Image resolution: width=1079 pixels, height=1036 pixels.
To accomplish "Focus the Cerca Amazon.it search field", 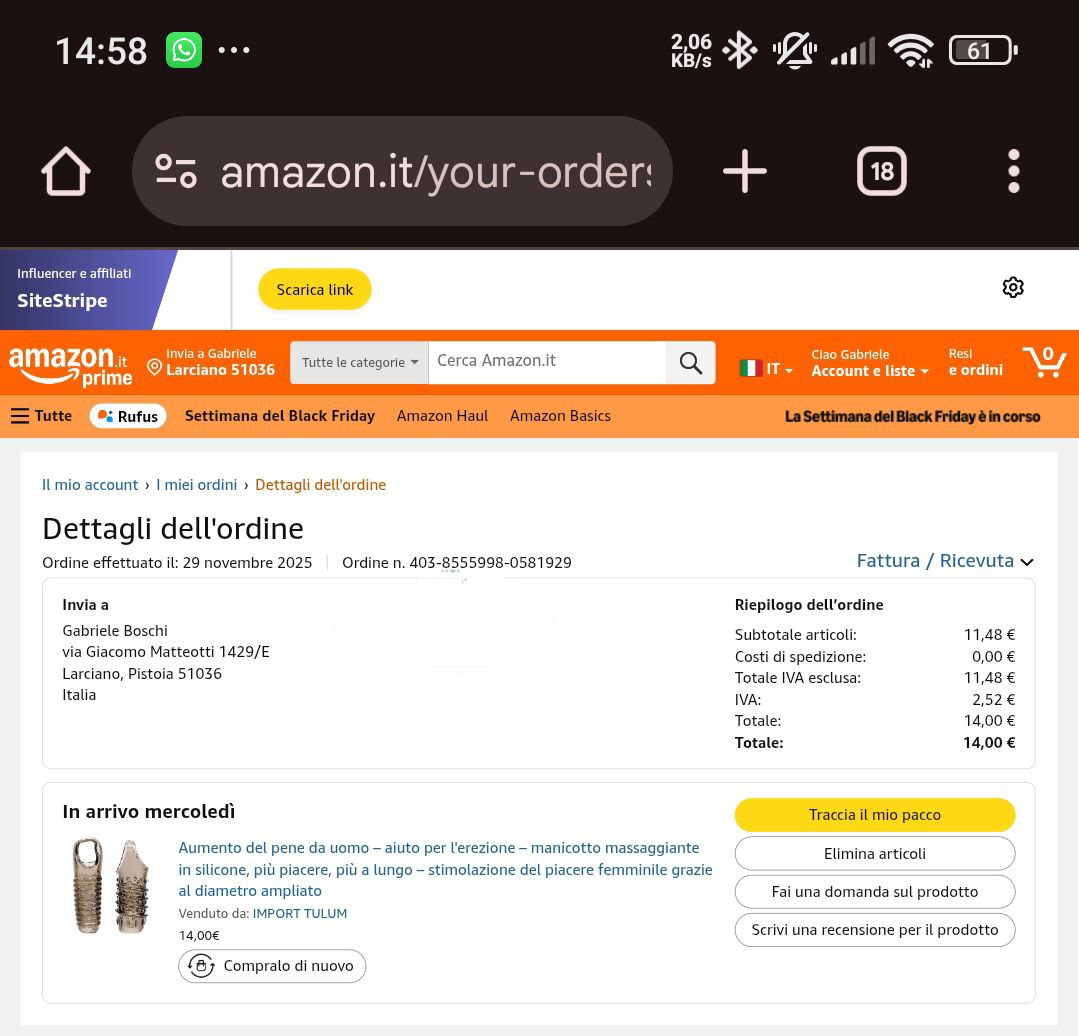I will click(546, 362).
